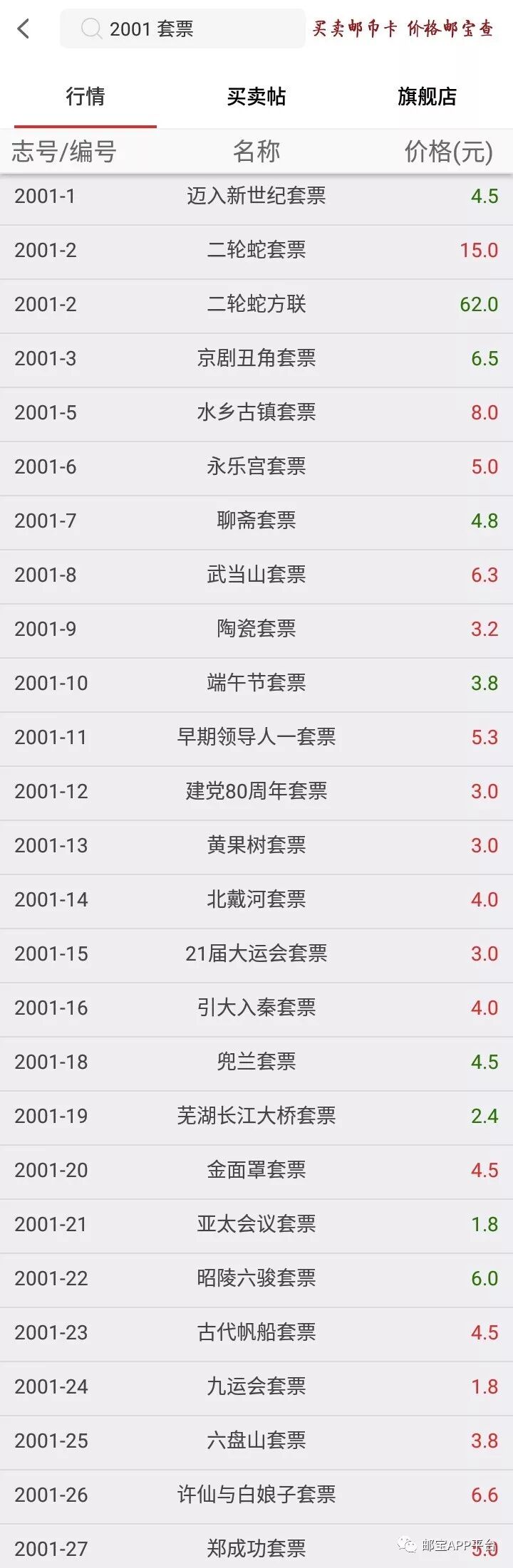Open 早期领导人一套票 entry
Image resolution: width=513 pixels, height=1568 pixels.
point(256,737)
